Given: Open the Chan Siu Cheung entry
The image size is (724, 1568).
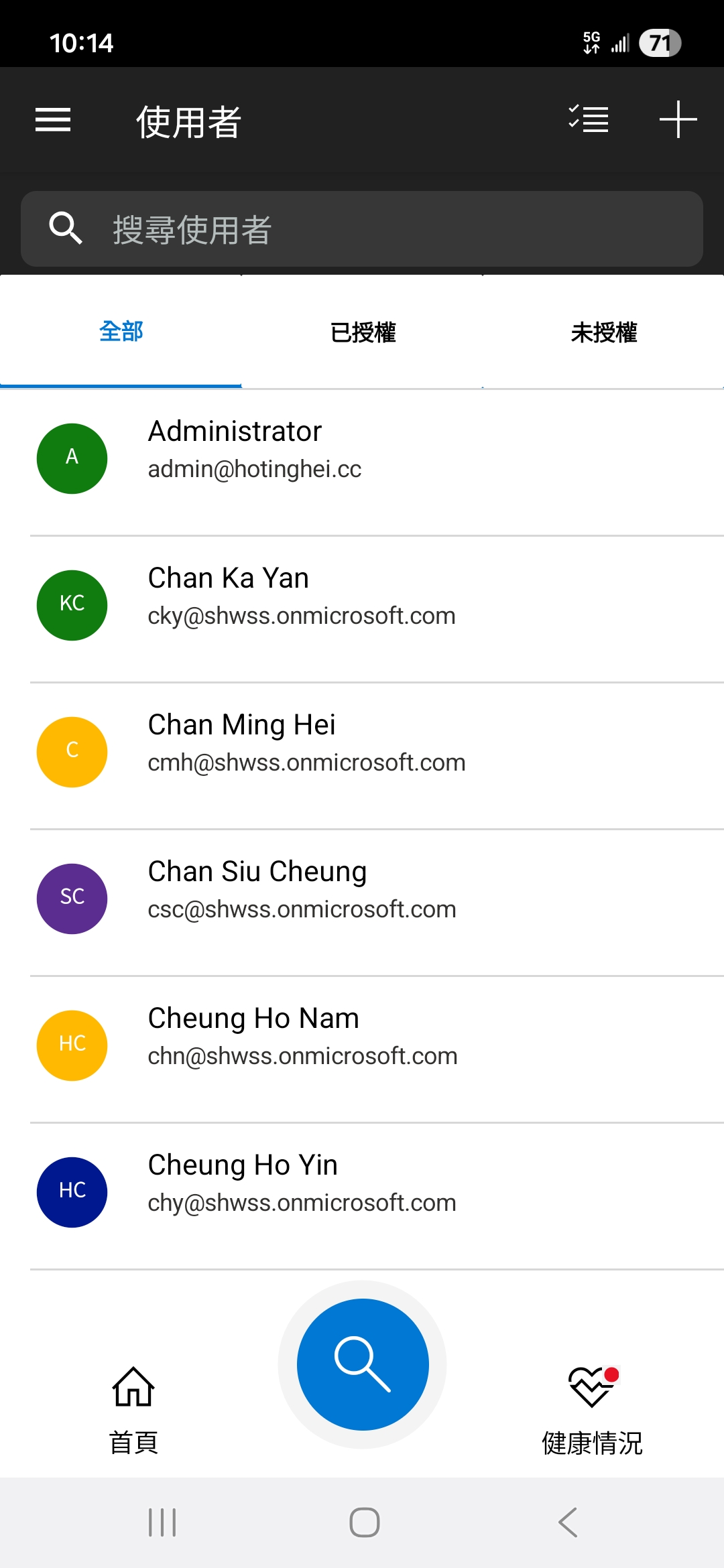Looking at the screenshot, I should click(x=362, y=899).
